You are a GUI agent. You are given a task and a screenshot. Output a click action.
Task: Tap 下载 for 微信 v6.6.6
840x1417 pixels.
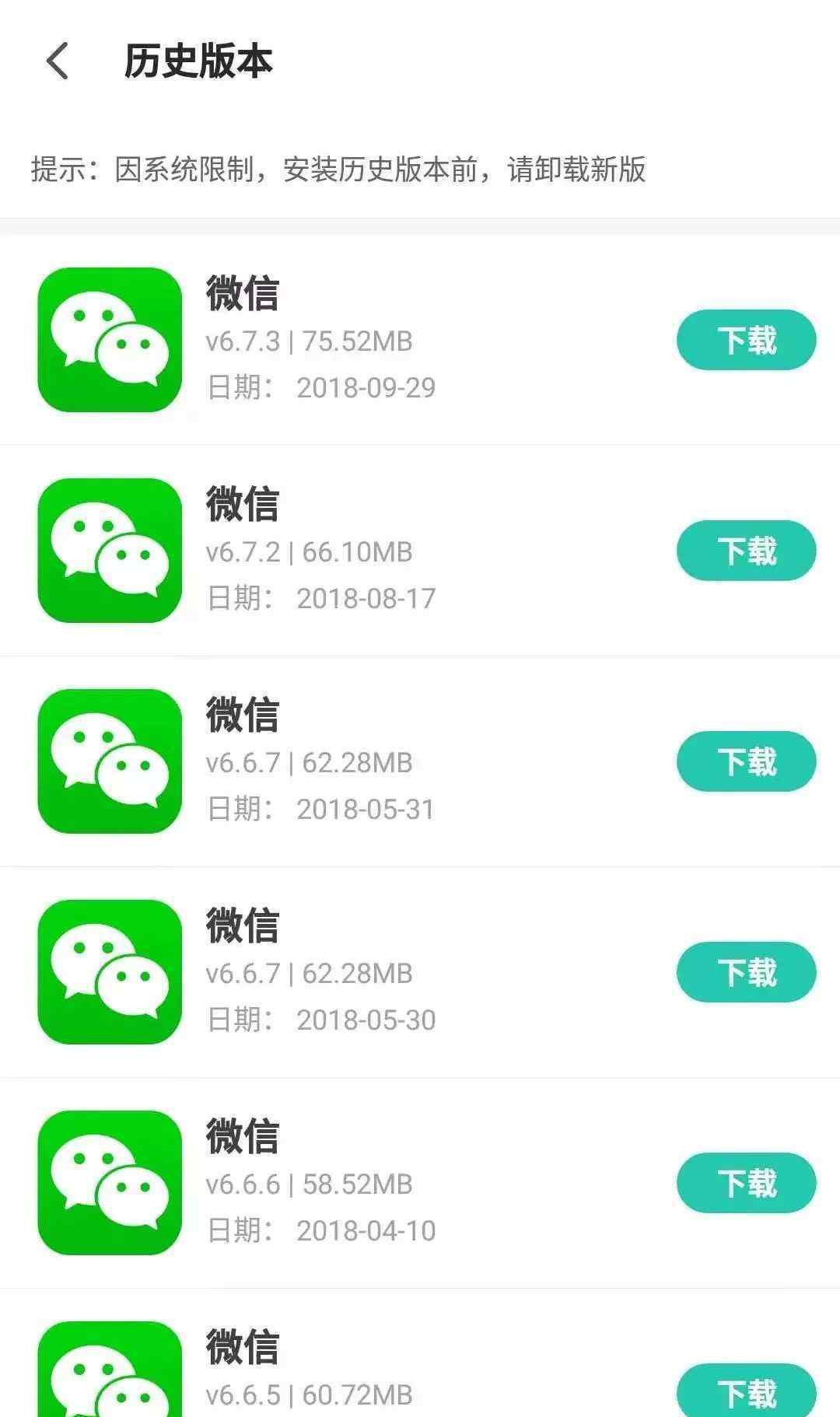(746, 1183)
